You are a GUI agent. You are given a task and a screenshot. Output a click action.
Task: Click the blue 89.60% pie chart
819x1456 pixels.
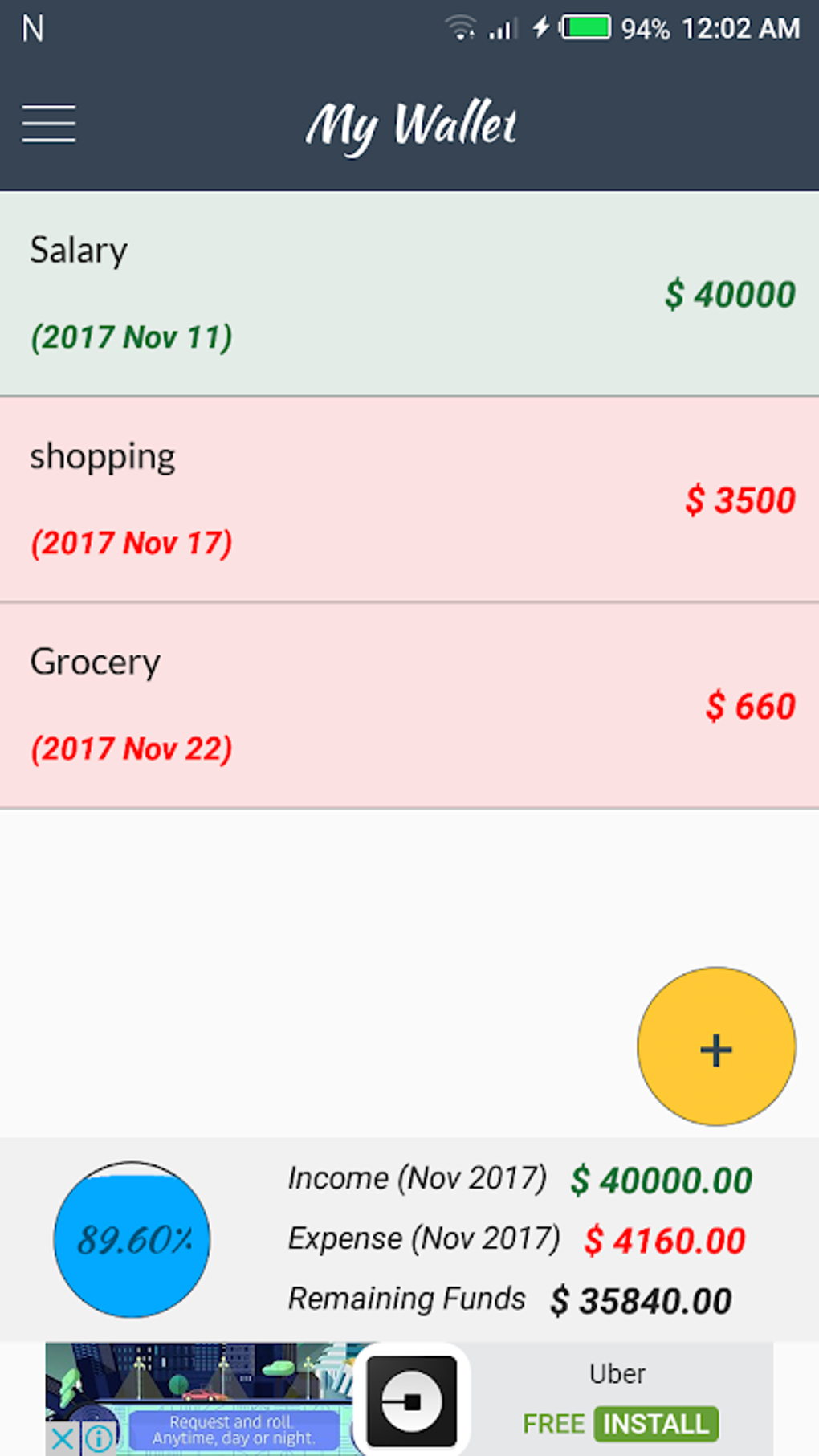132,1241
